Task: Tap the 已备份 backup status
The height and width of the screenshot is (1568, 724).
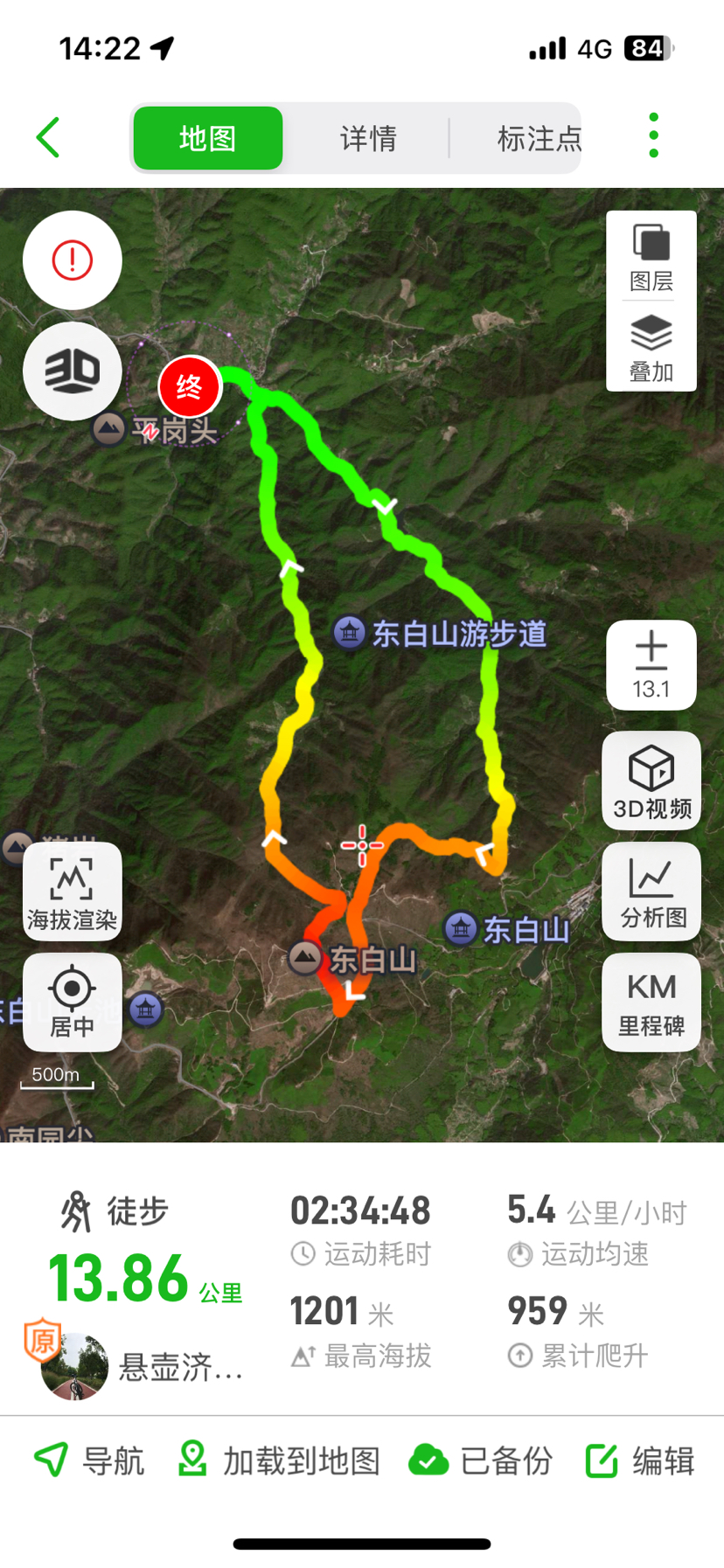Action: click(x=482, y=1460)
